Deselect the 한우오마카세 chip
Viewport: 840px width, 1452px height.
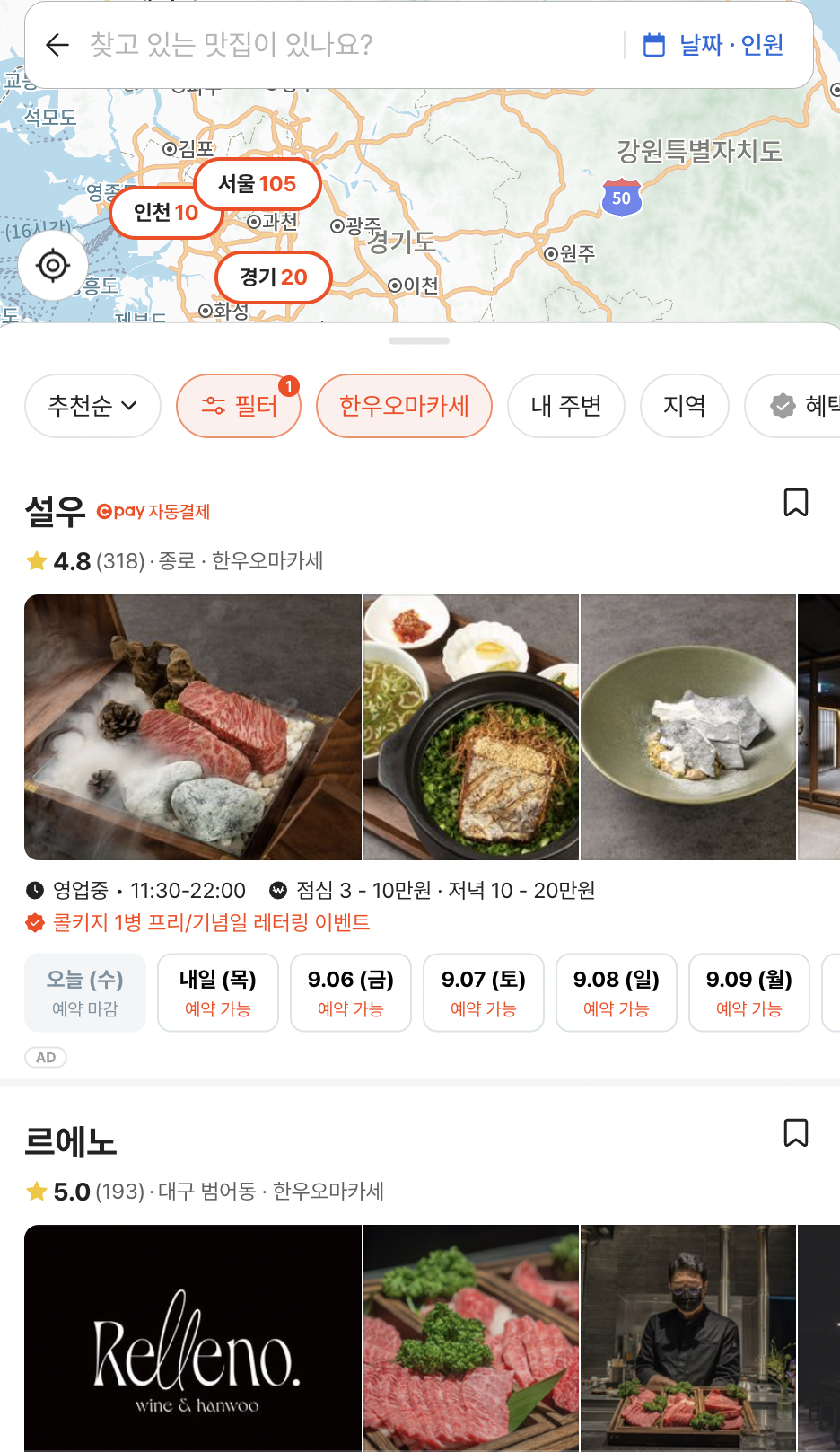[404, 406]
